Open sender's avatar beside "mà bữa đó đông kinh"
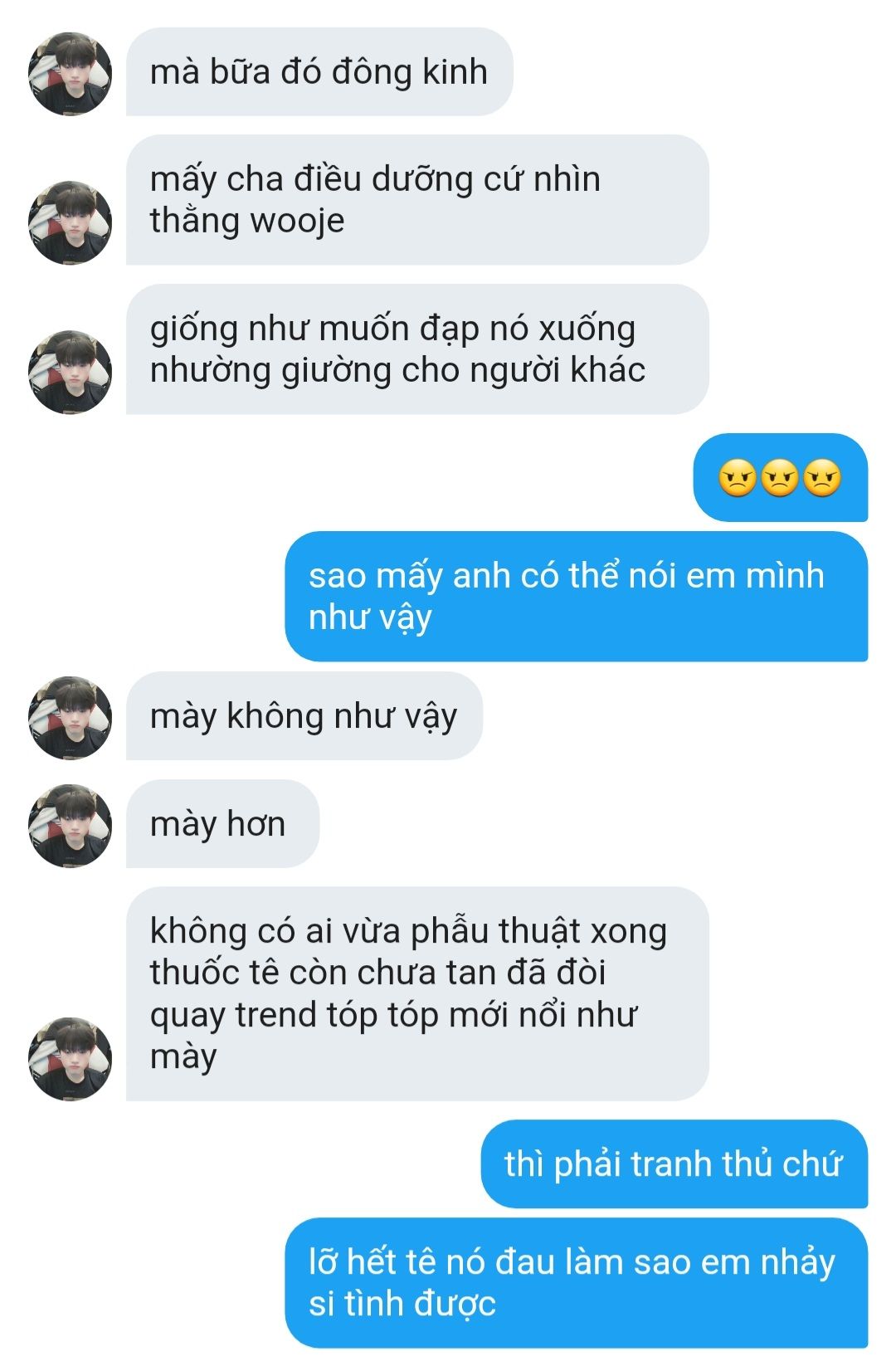 tap(70, 74)
